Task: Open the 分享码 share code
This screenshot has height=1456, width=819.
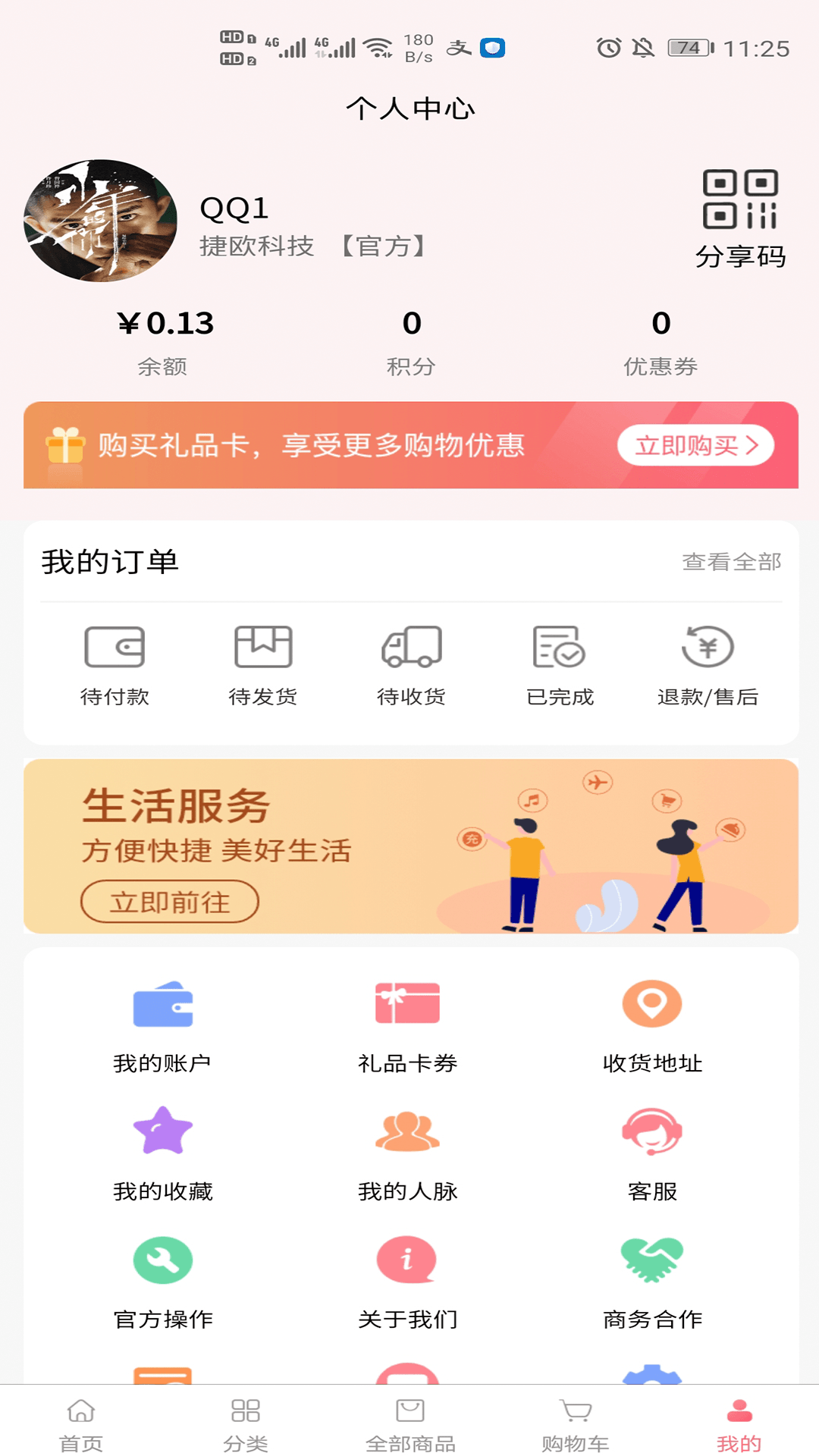Action: click(x=740, y=218)
